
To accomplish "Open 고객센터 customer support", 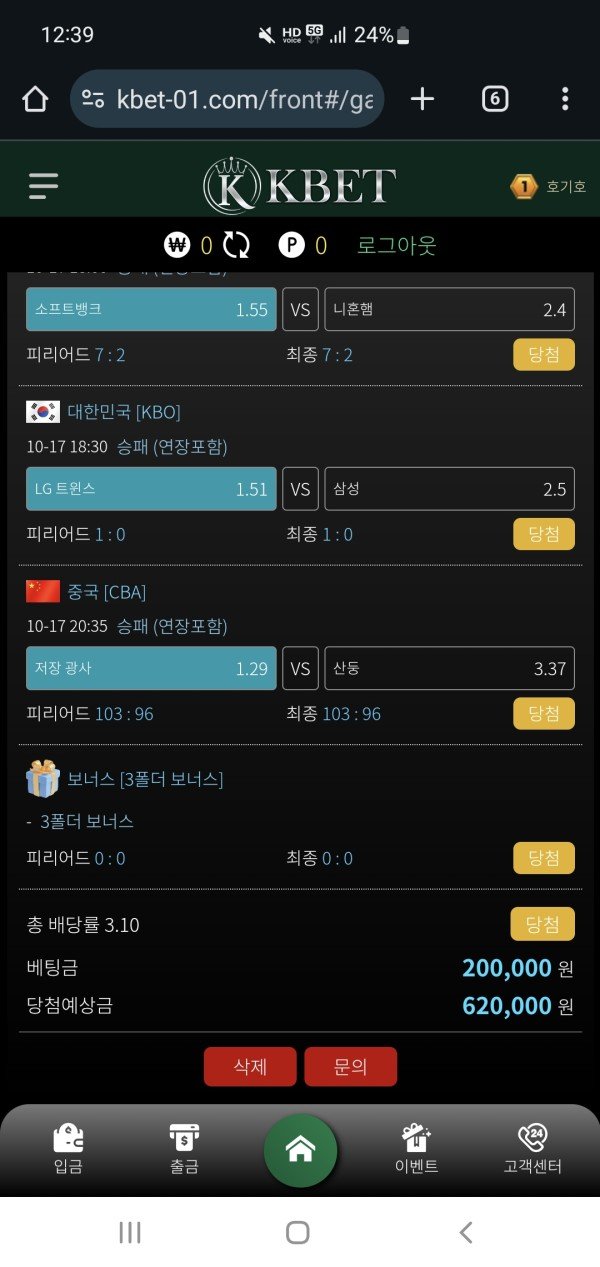I will coord(532,1150).
